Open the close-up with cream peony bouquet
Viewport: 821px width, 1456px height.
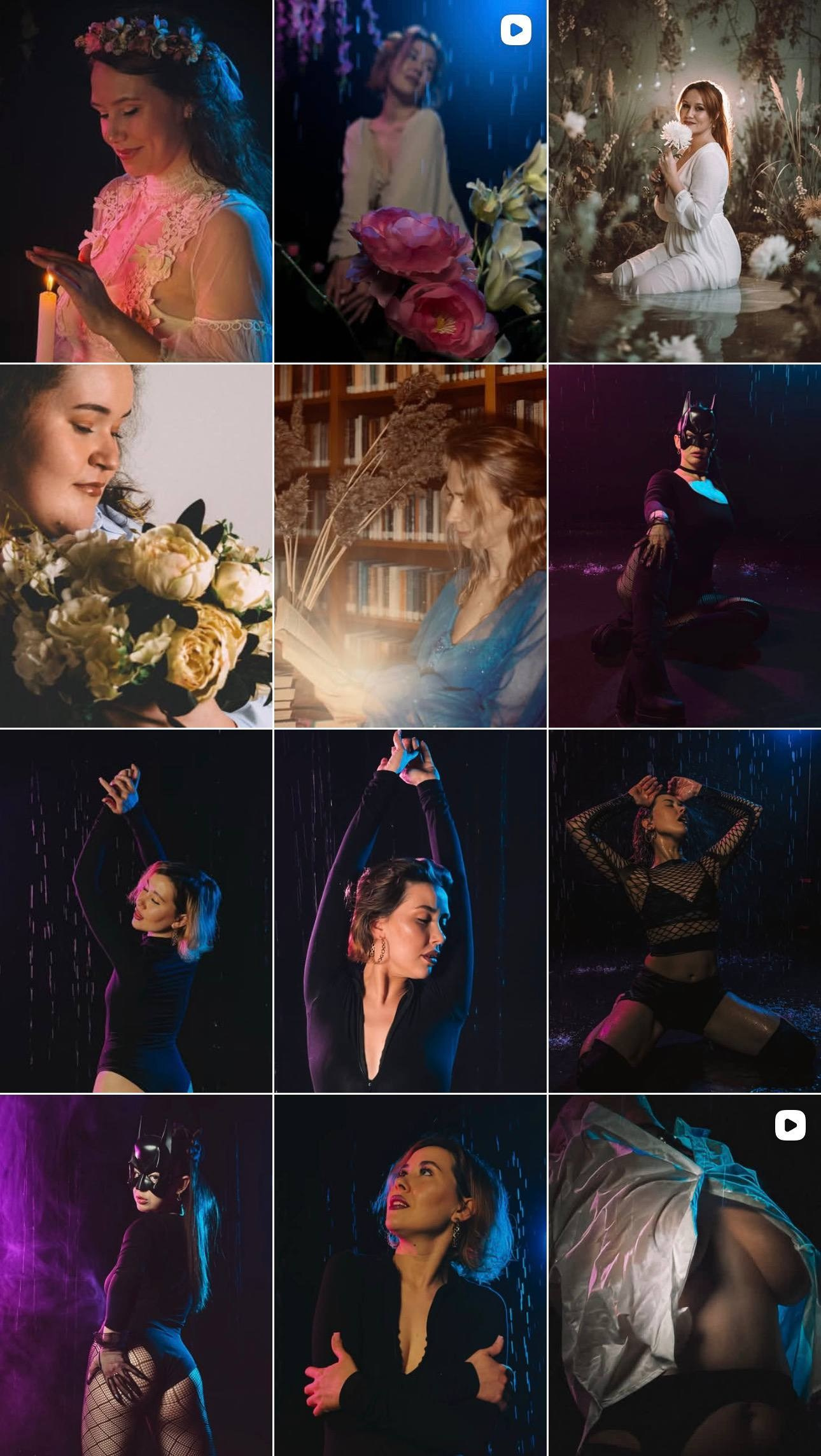pos(136,546)
